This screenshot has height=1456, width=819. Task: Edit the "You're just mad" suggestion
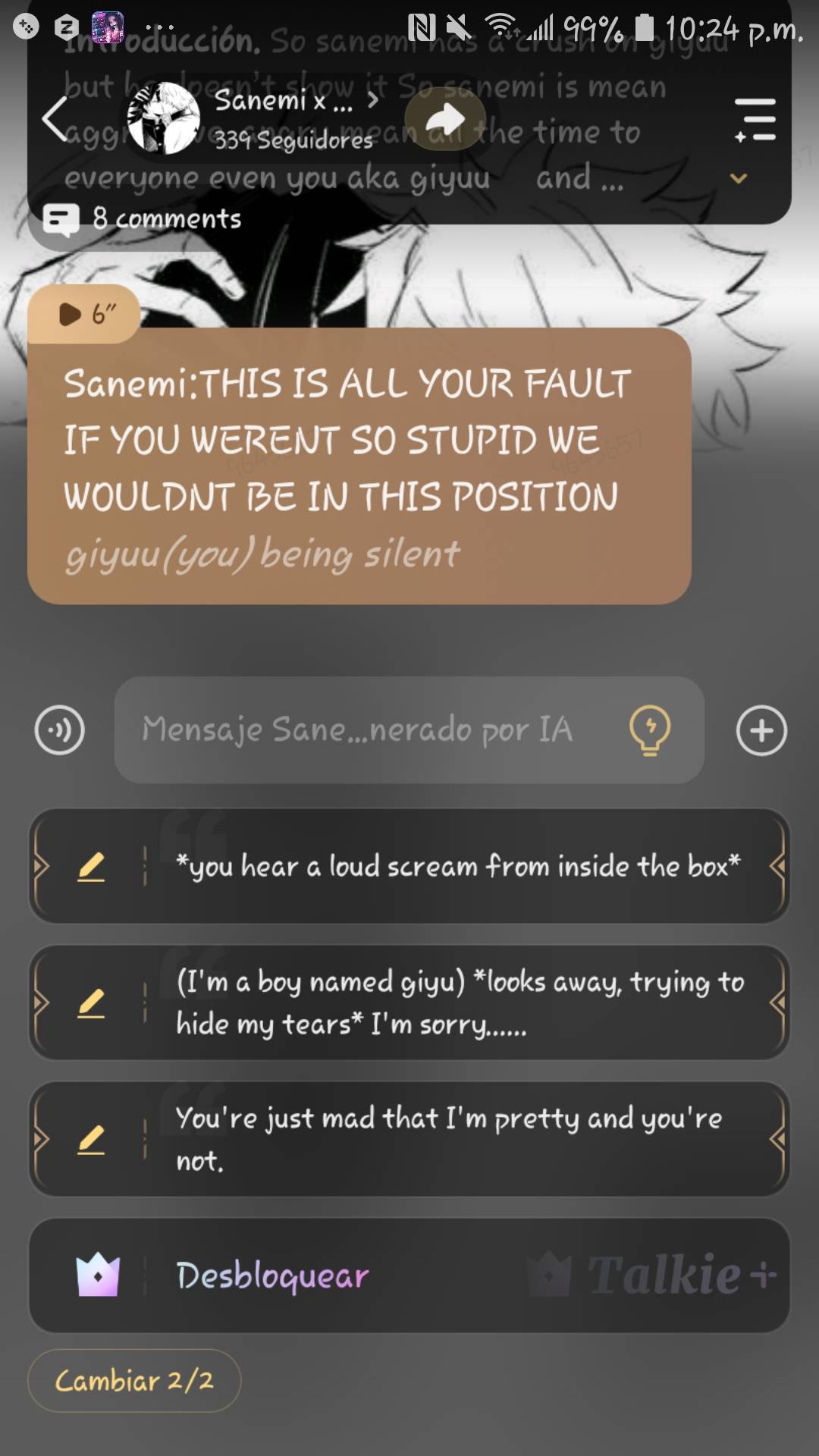(91, 1139)
